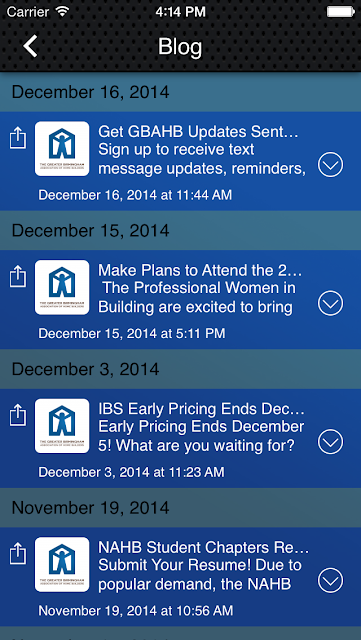
Task: Expand the Professional Women in Building post
Action: [x=330, y=303]
